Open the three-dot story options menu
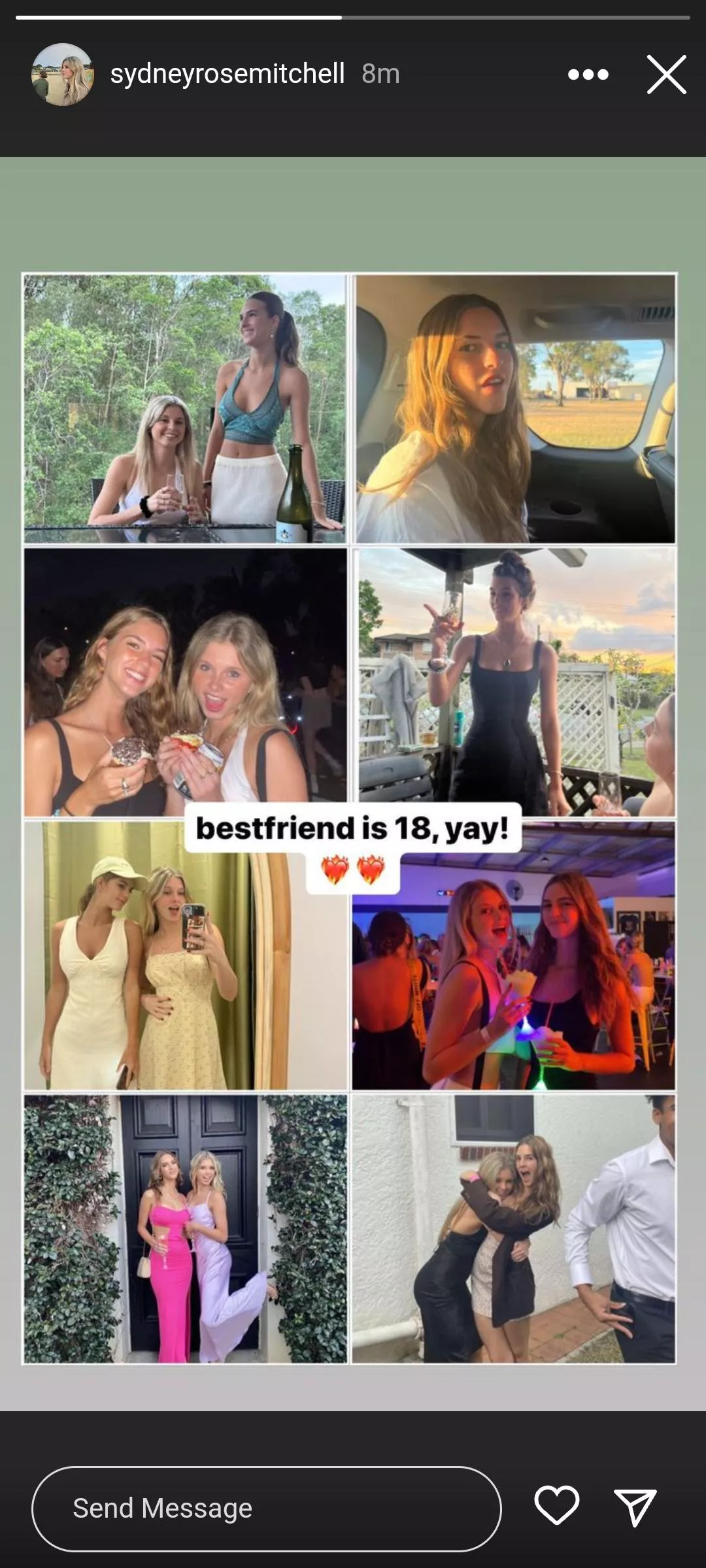The image size is (706, 1568). pyautogui.click(x=588, y=74)
